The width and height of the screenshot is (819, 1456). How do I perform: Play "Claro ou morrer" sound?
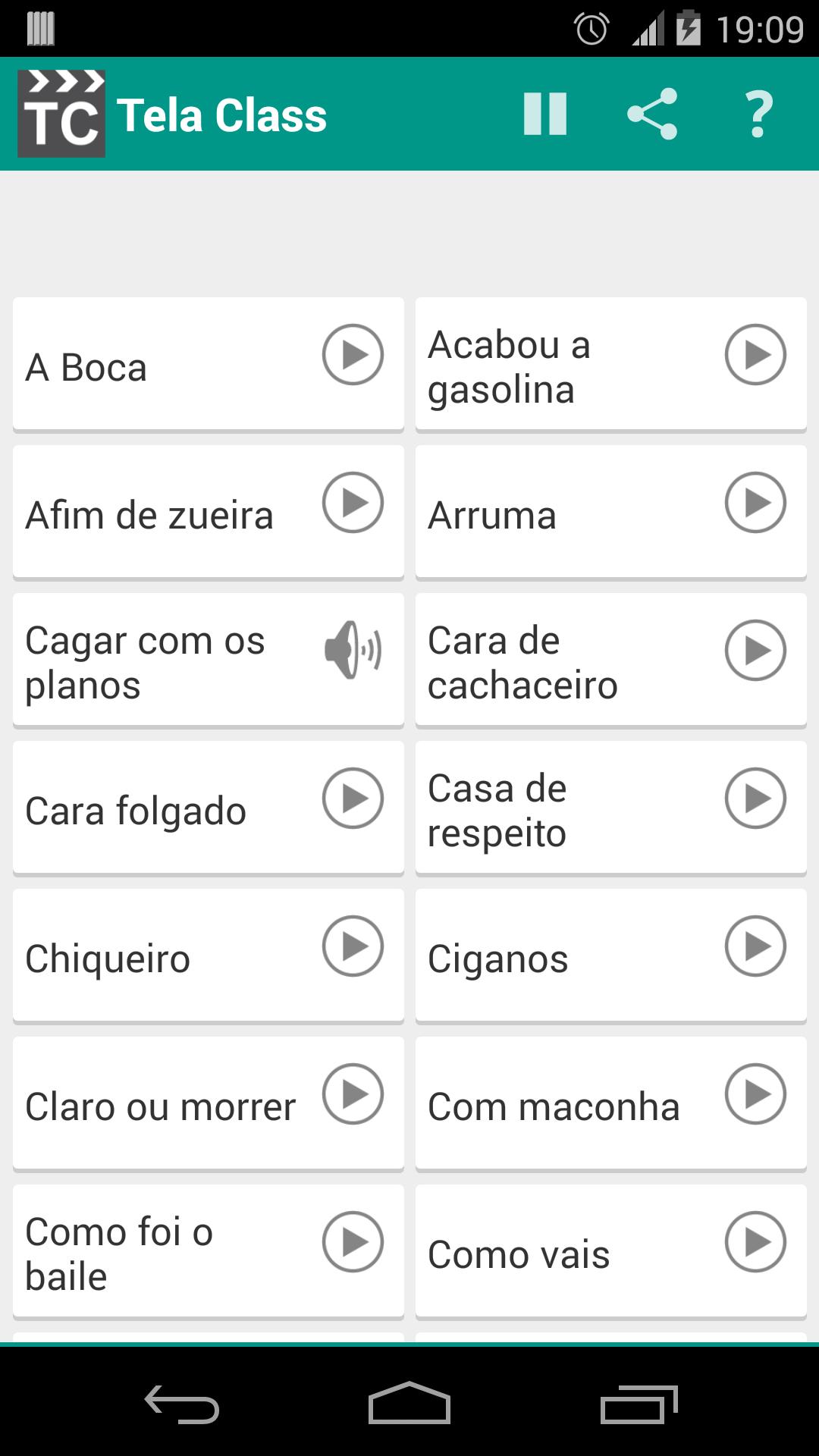pyautogui.click(x=353, y=1094)
